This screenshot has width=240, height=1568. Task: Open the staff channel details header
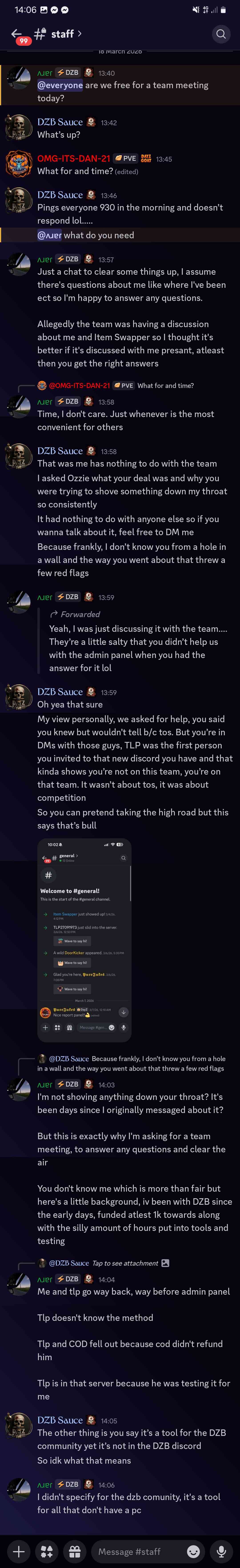[62, 34]
